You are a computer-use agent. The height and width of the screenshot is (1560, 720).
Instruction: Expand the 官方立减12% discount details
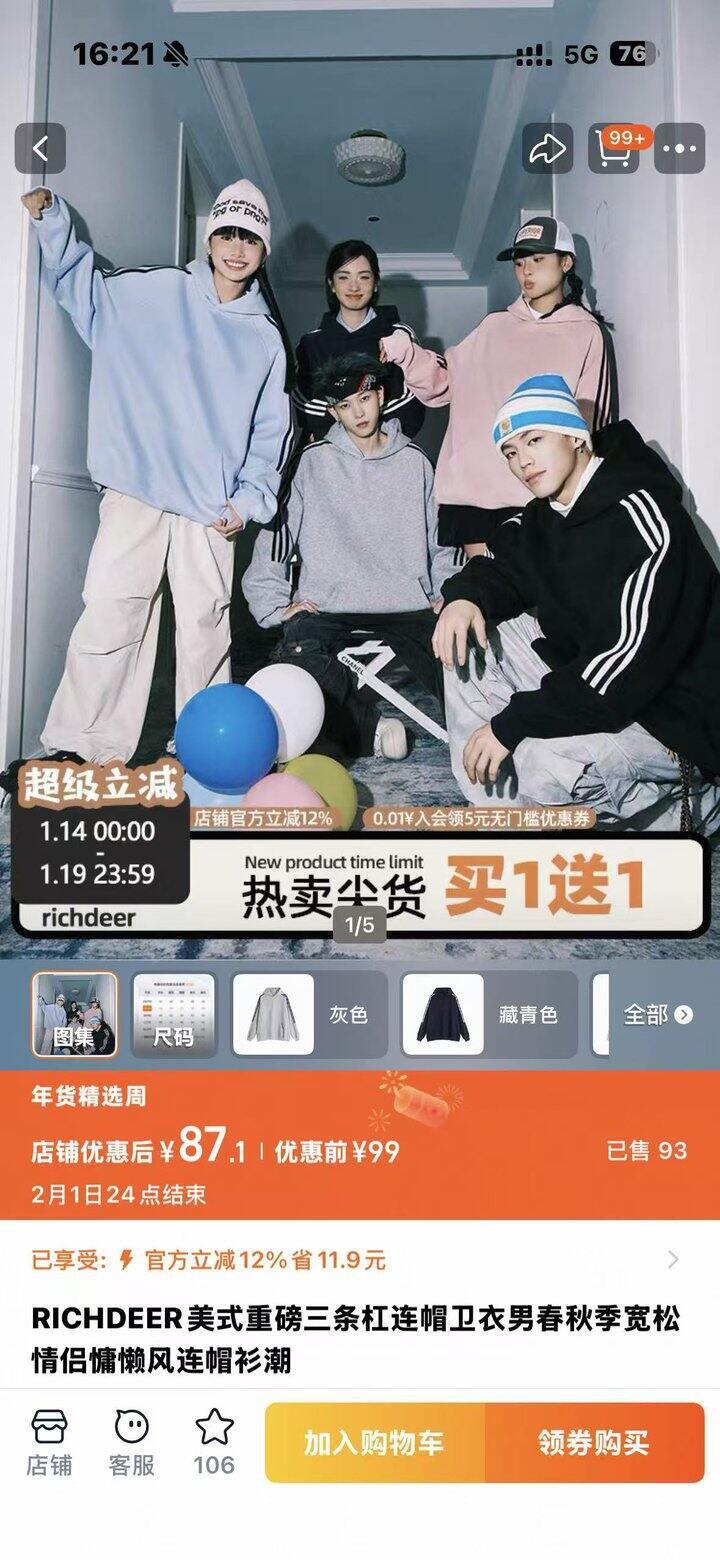pyautogui.click(x=360, y=1259)
